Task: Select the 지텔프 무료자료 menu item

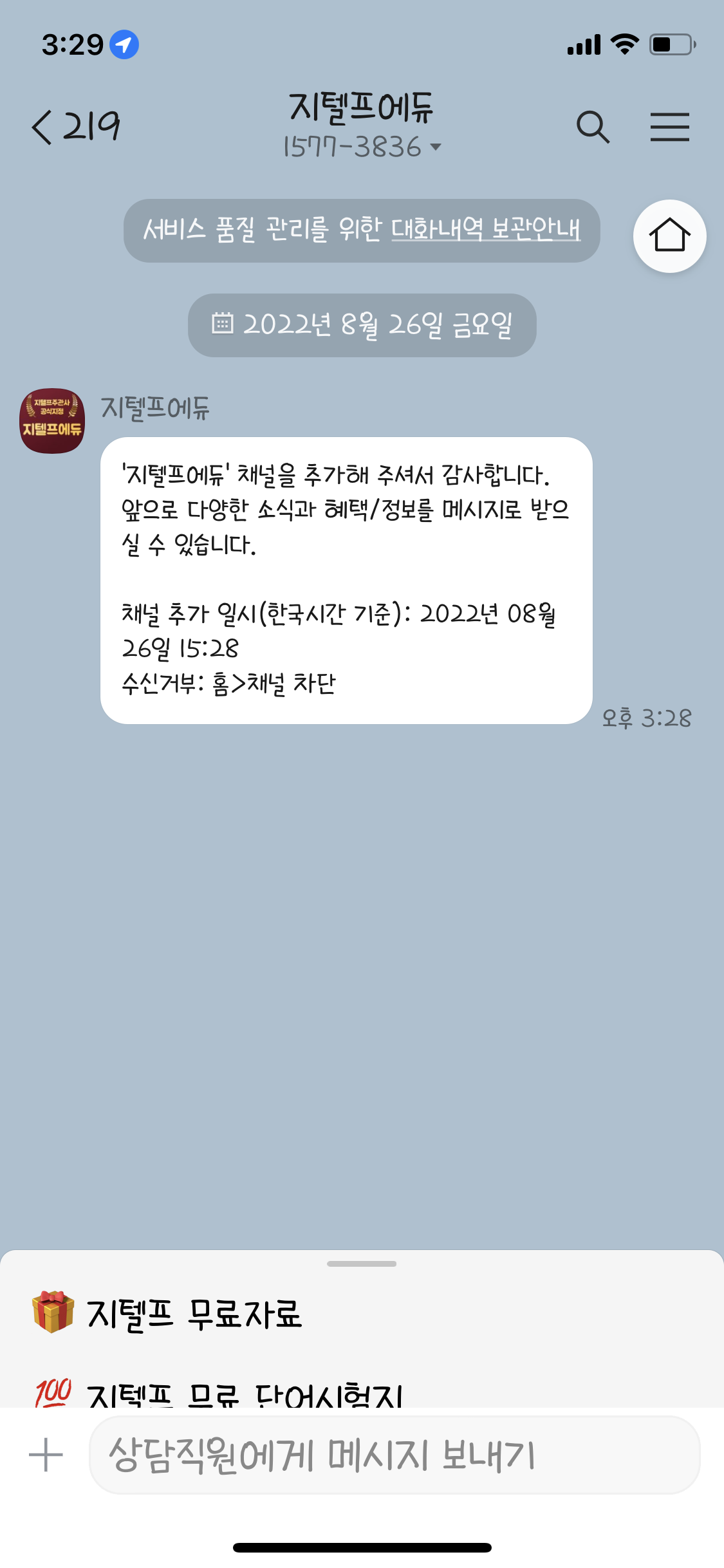Action: pos(193,1314)
